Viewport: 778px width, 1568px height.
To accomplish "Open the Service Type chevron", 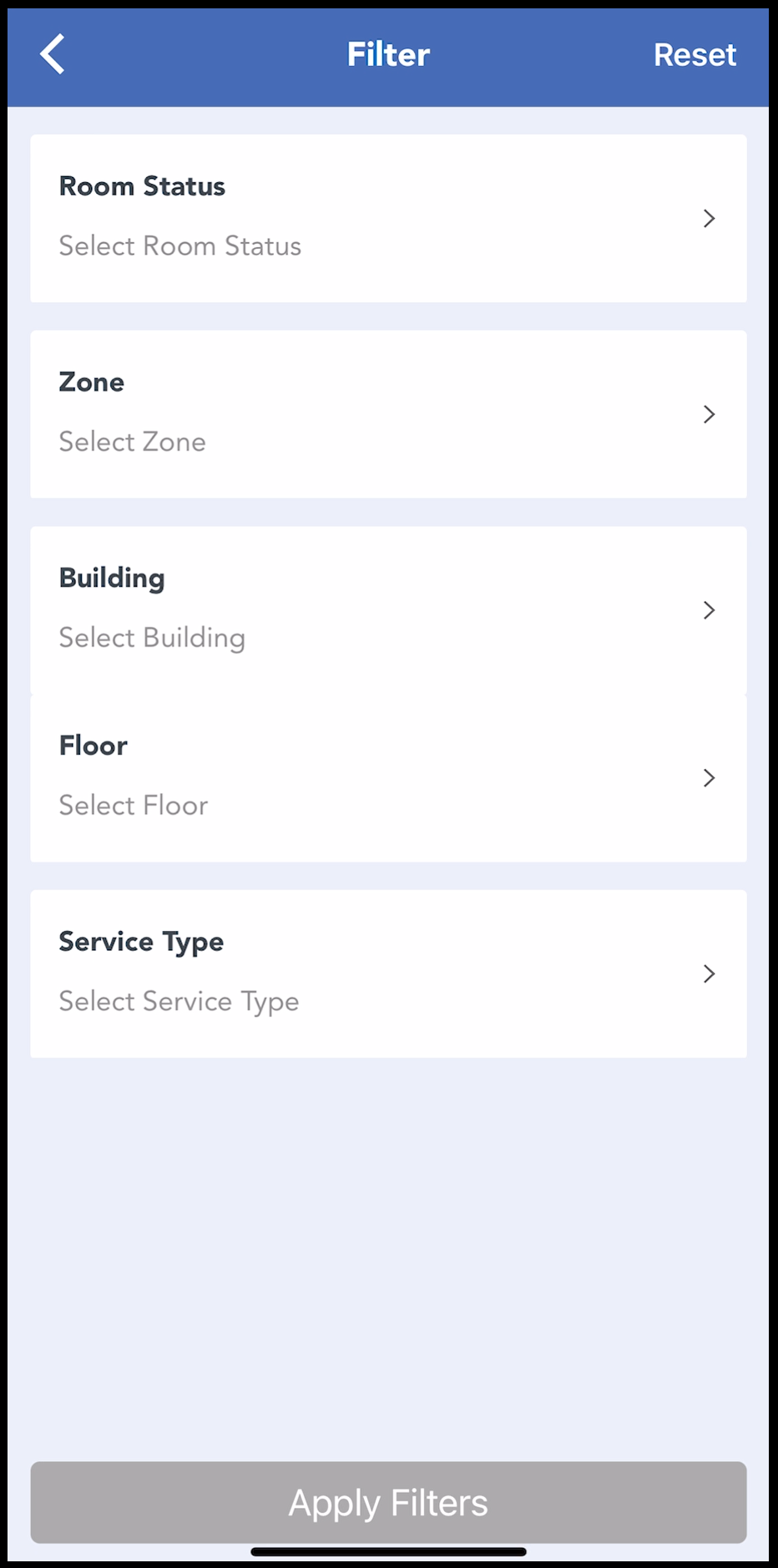I will pyautogui.click(x=709, y=974).
